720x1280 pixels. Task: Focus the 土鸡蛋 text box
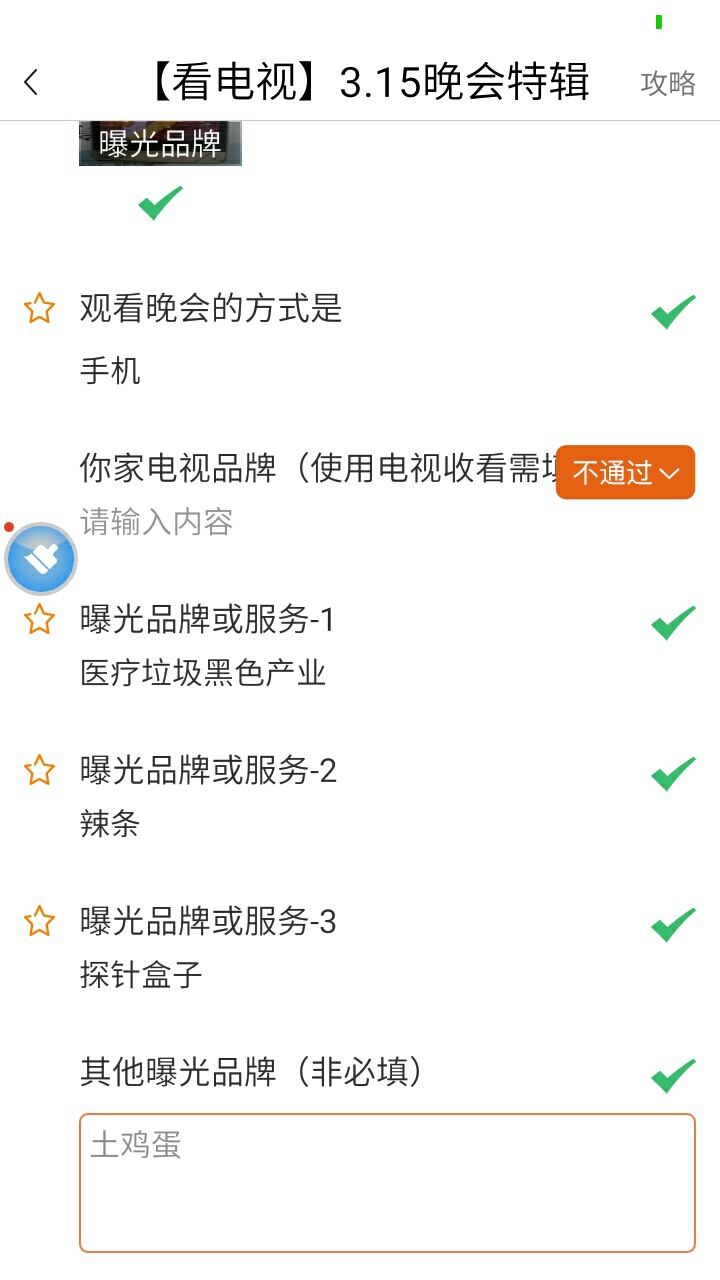387,1183
